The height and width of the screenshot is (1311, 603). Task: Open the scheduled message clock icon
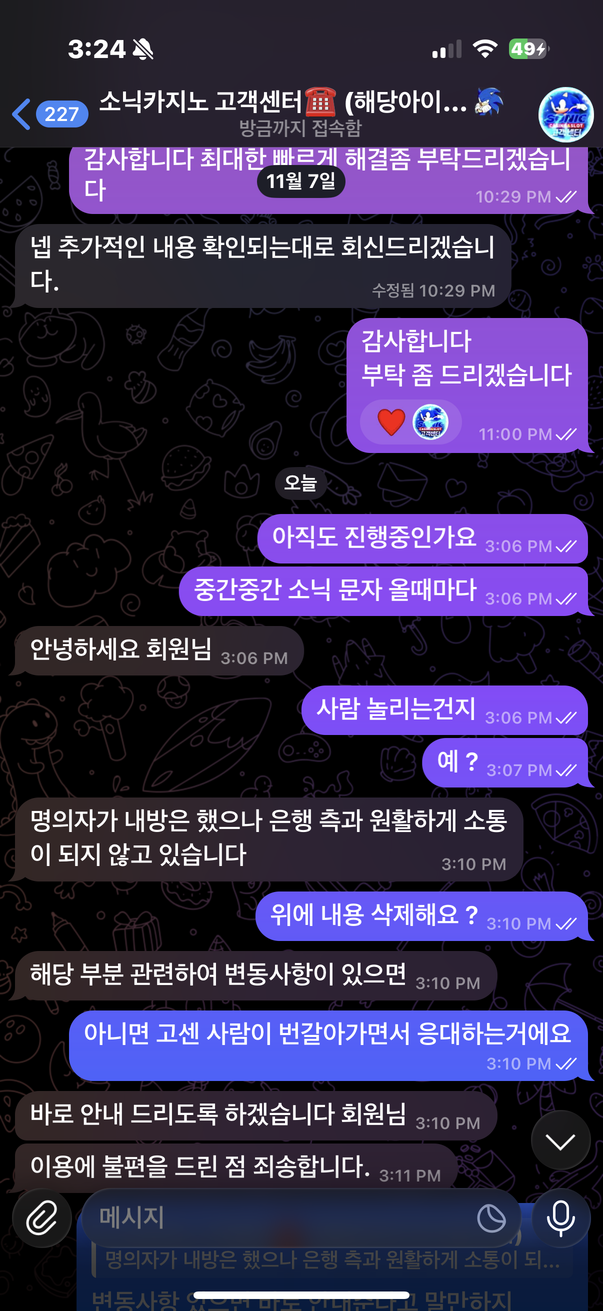point(491,1218)
